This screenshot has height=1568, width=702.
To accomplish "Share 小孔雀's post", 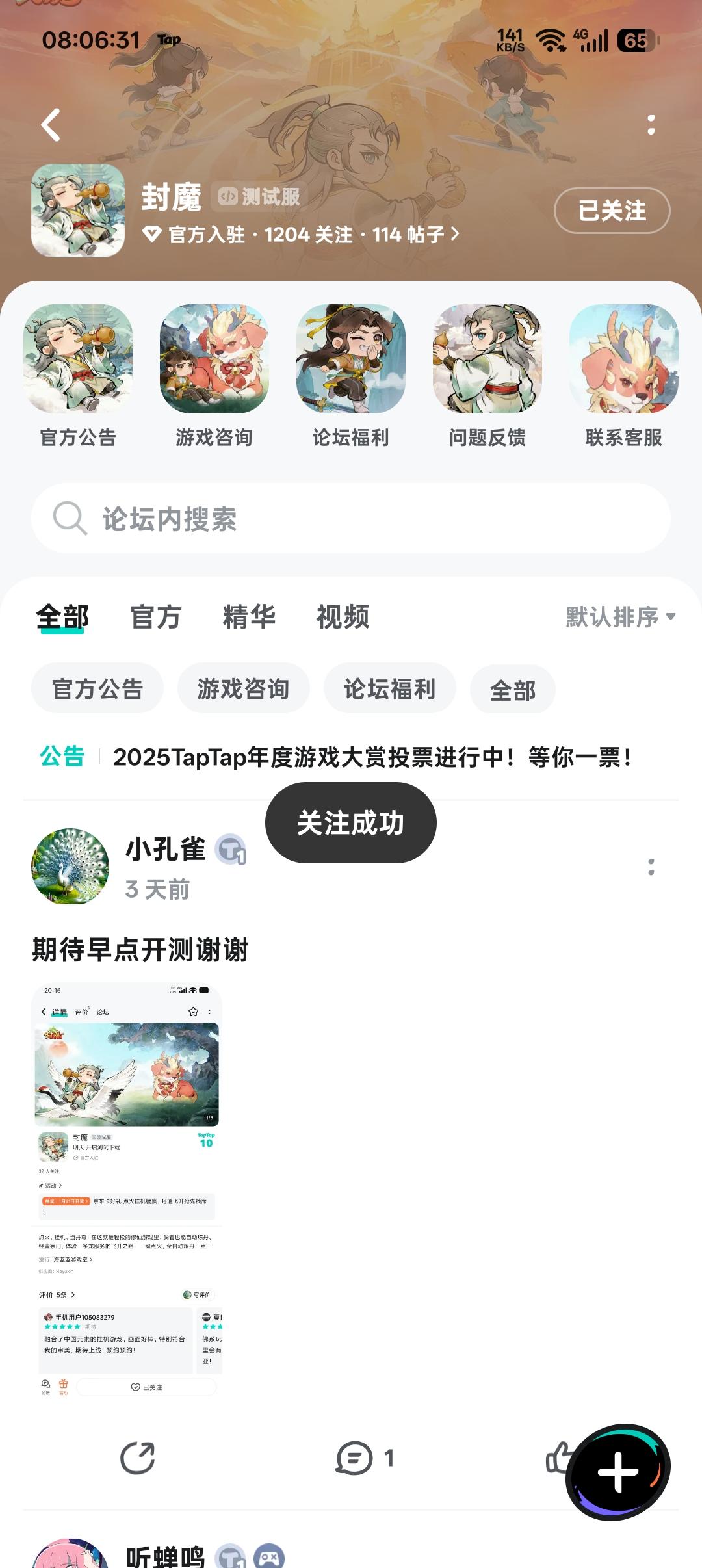I will (x=138, y=1458).
